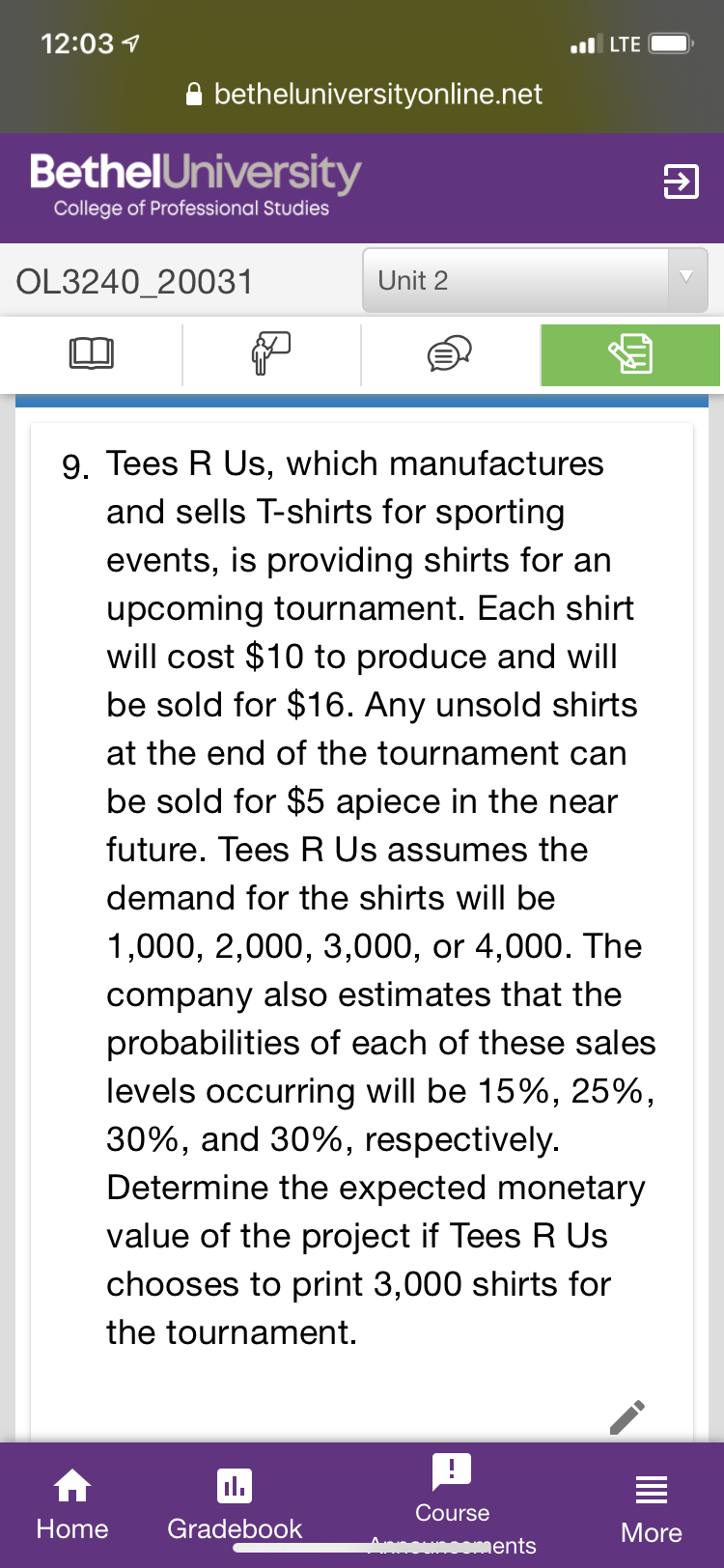
Task: Tap the logout exit icon
Action: (x=681, y=182)
